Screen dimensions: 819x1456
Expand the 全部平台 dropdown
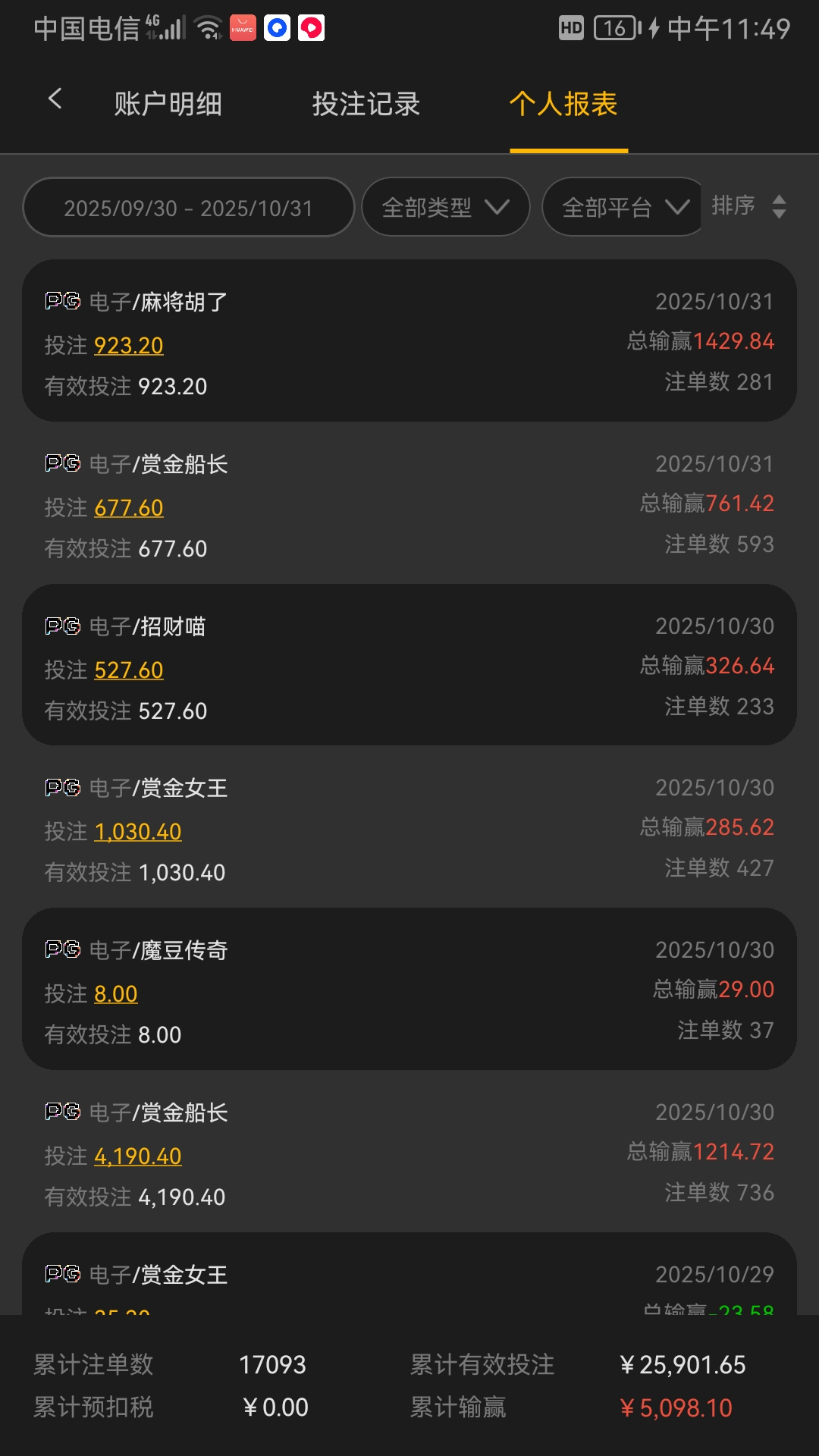tap(625, 208)
